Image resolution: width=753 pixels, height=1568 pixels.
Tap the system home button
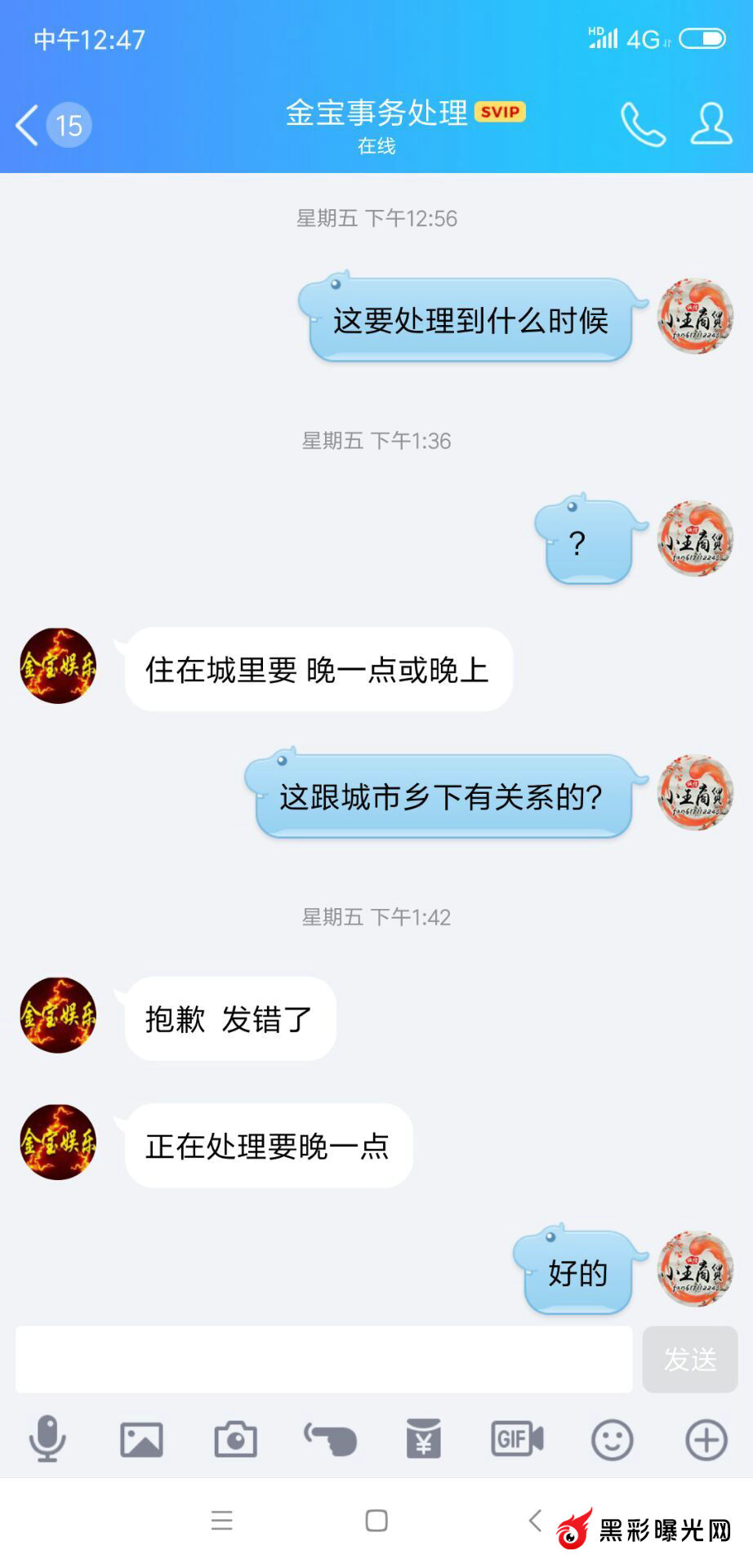[x=376, y=1521]
